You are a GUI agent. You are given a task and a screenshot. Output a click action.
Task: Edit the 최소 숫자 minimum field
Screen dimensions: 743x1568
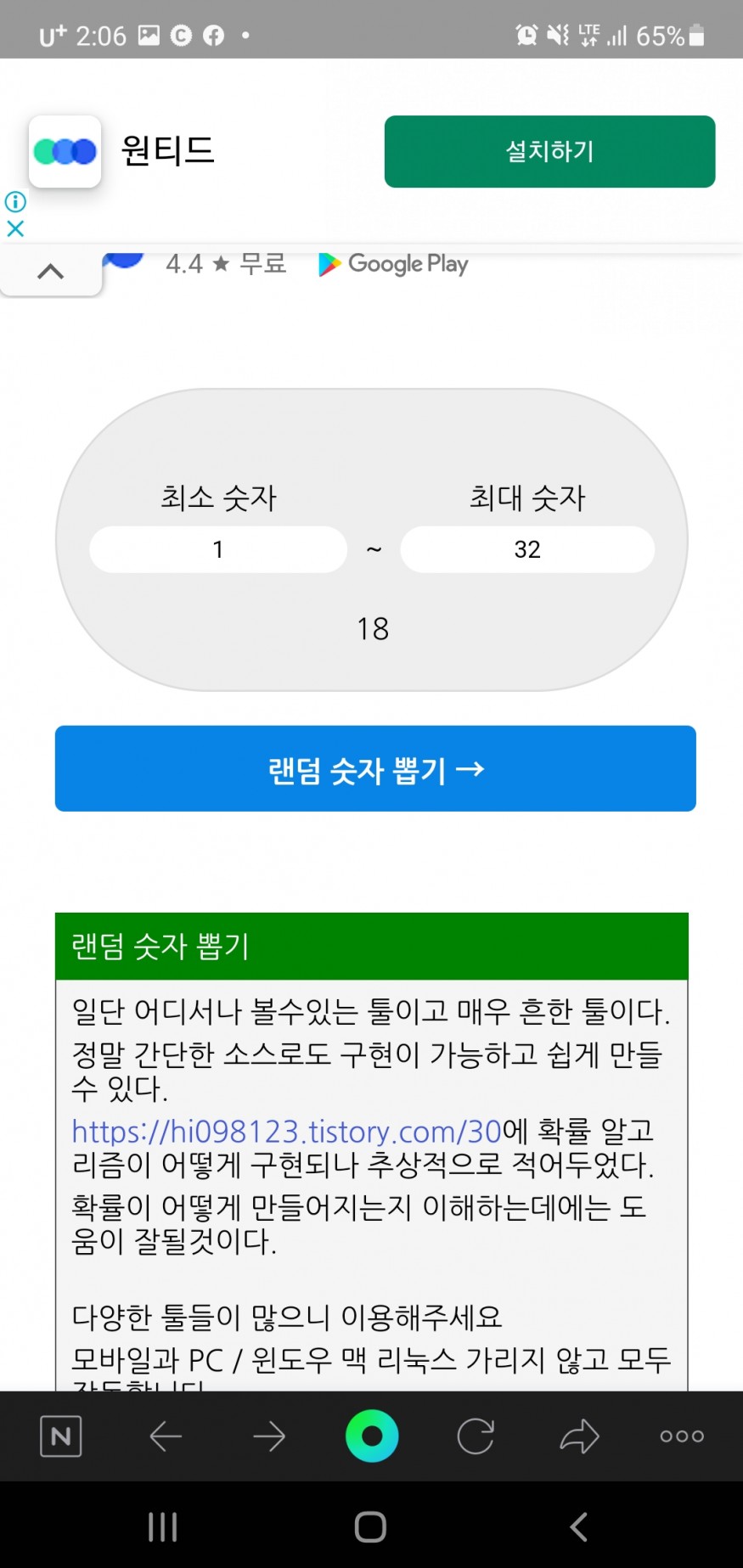coord(218,549)
